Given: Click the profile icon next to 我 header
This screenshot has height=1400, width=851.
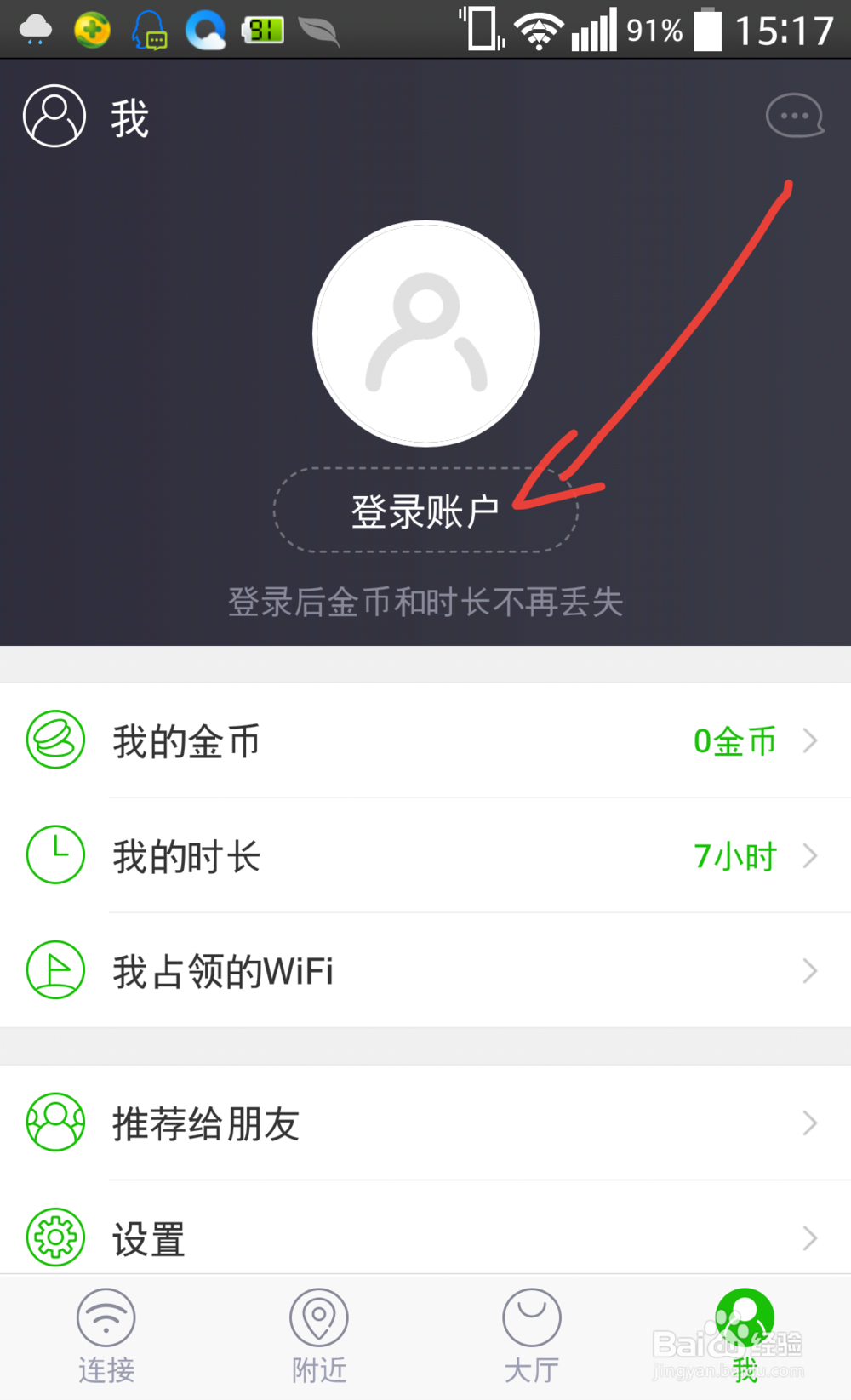Looking at the screenshot, I should coord(53,117).
